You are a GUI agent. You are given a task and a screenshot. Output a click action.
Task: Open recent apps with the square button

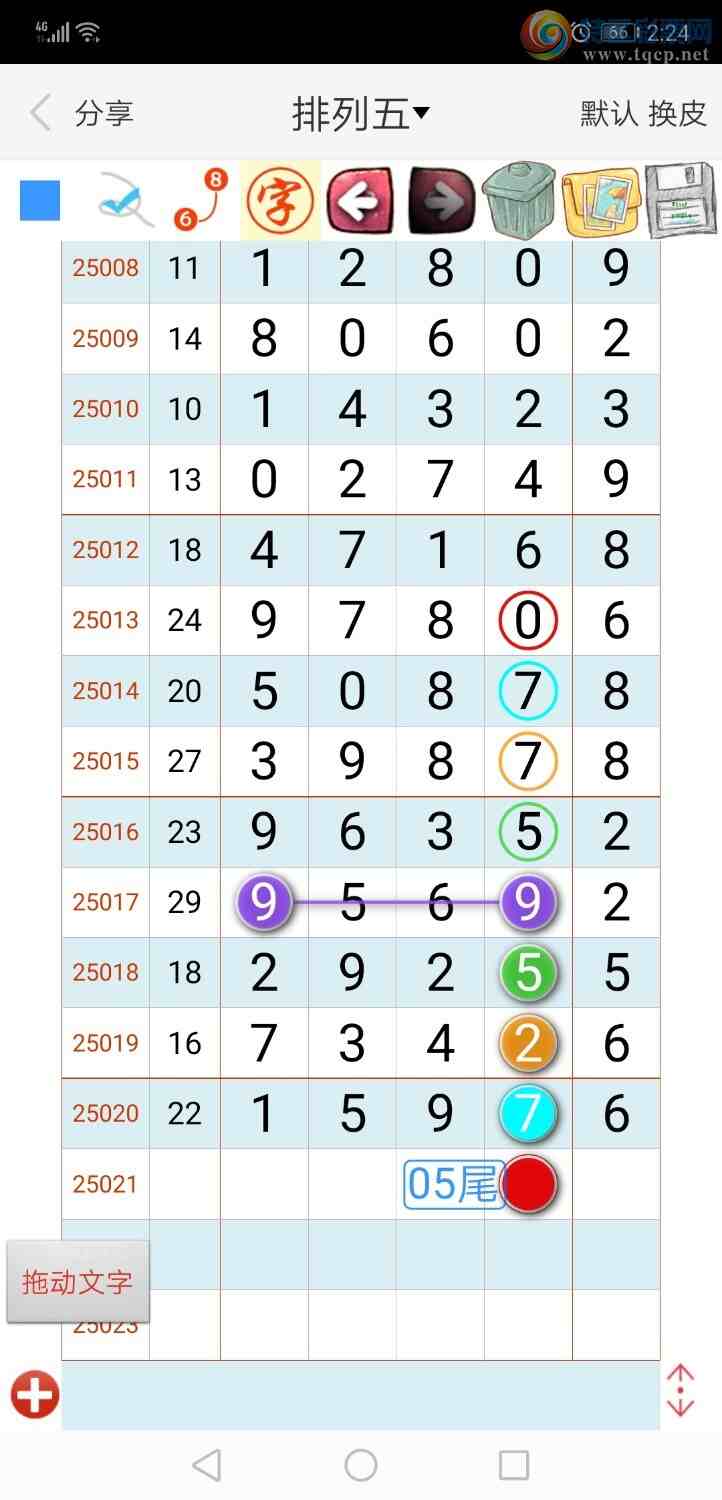point(513,1465)
